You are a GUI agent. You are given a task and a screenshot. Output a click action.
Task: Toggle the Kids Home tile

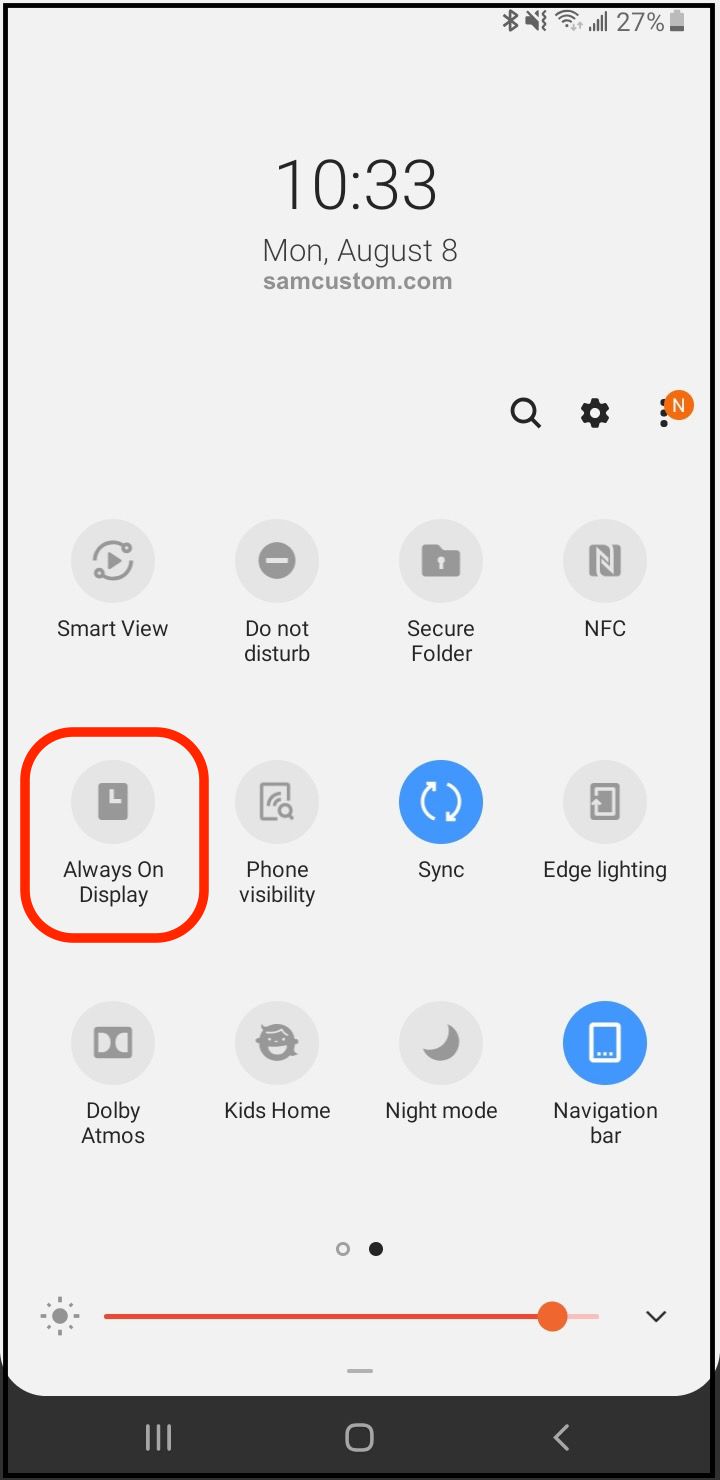(x=277, y=1043)
